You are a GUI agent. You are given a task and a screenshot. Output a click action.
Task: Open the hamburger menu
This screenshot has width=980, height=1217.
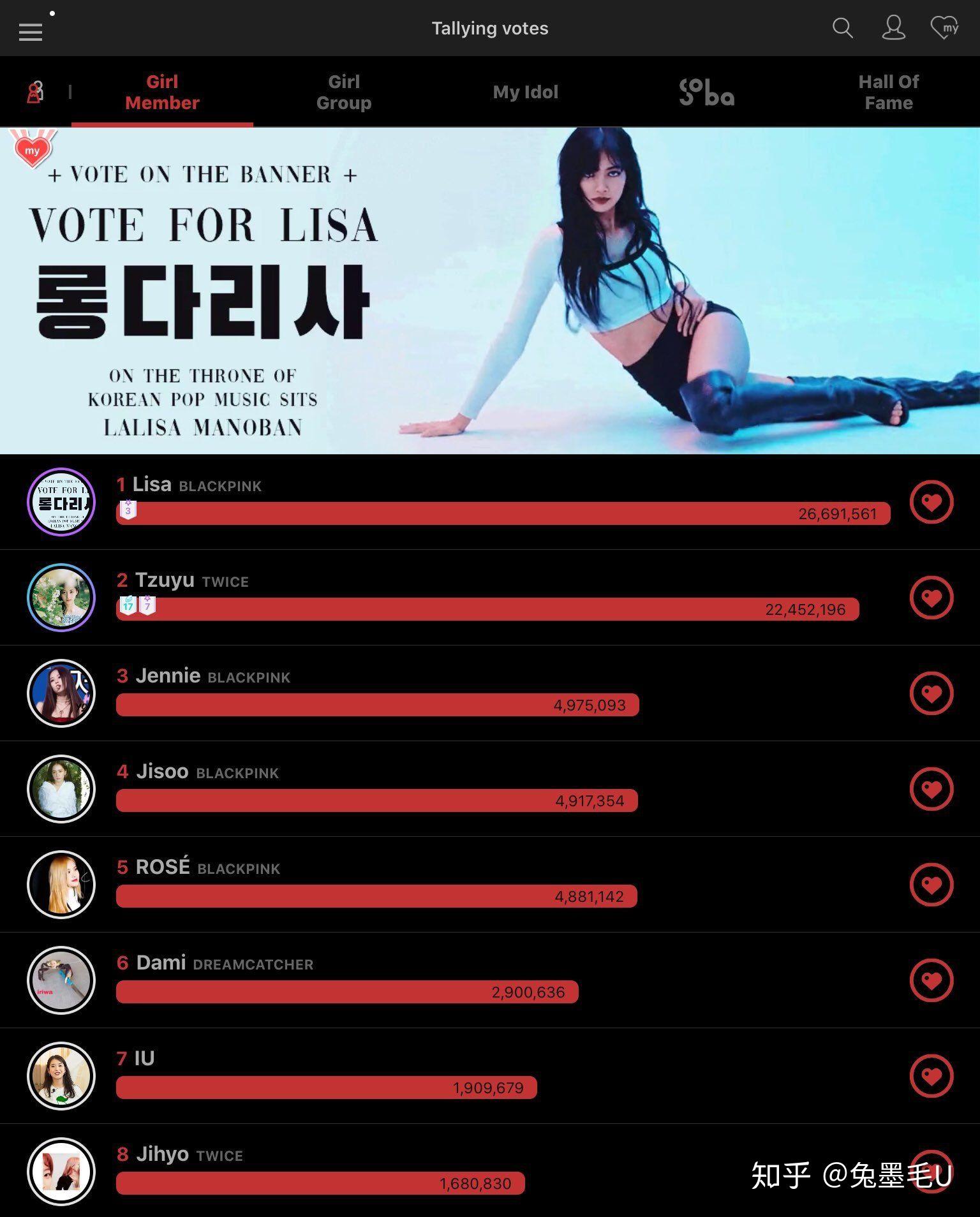click(30, 31)
